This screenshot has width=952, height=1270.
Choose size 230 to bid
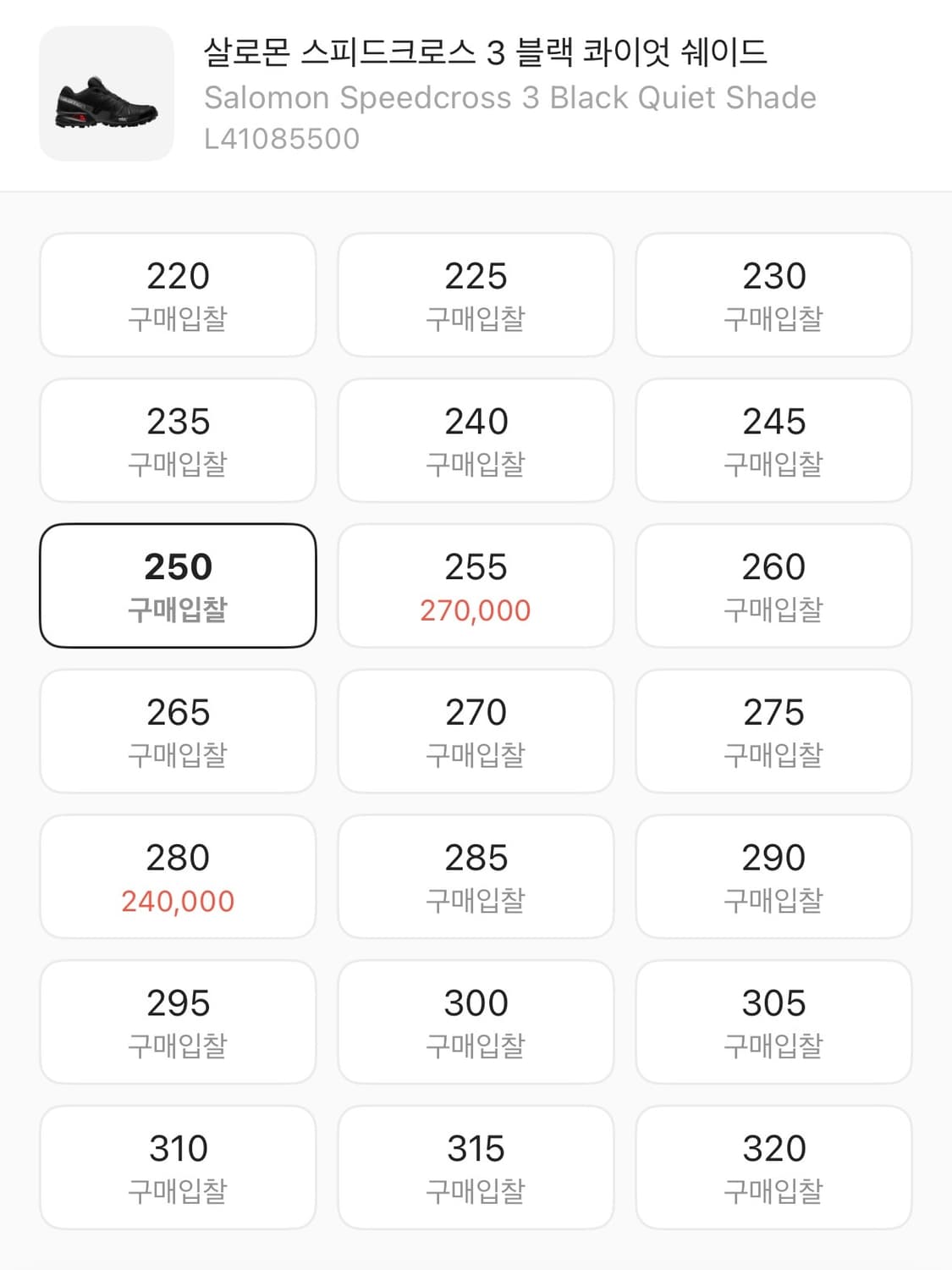[x=773, y=295]
